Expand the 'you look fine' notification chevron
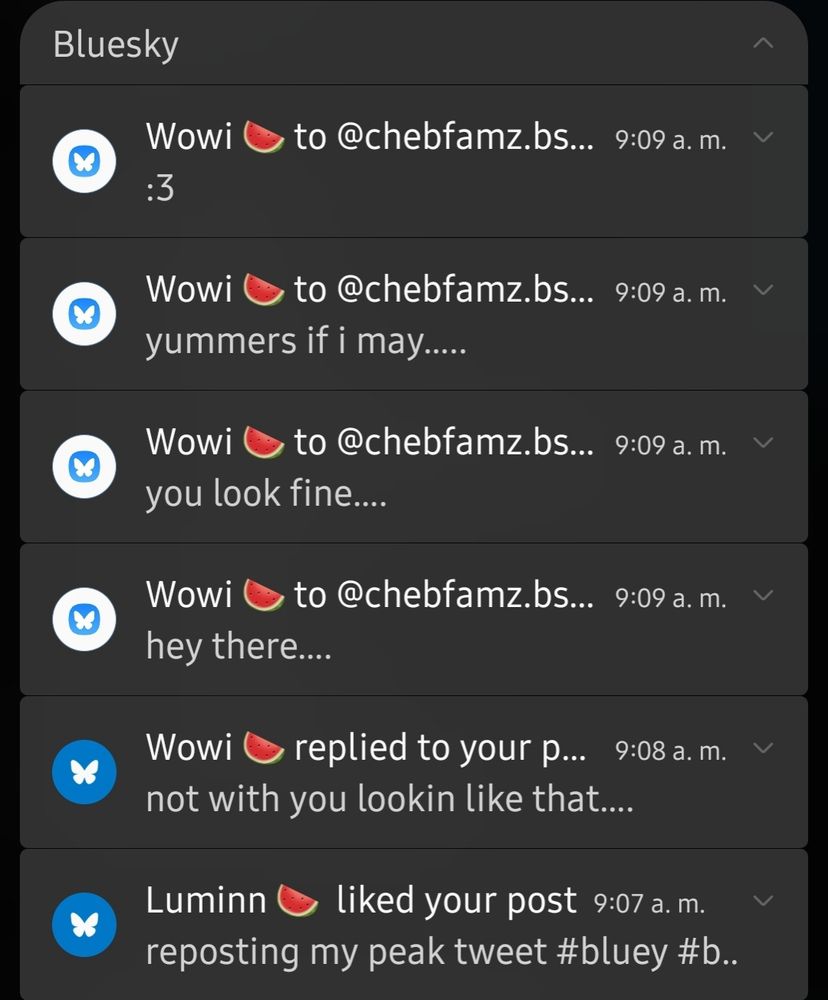Screen dimensions: 828x1000 click(x=762, y=442)
